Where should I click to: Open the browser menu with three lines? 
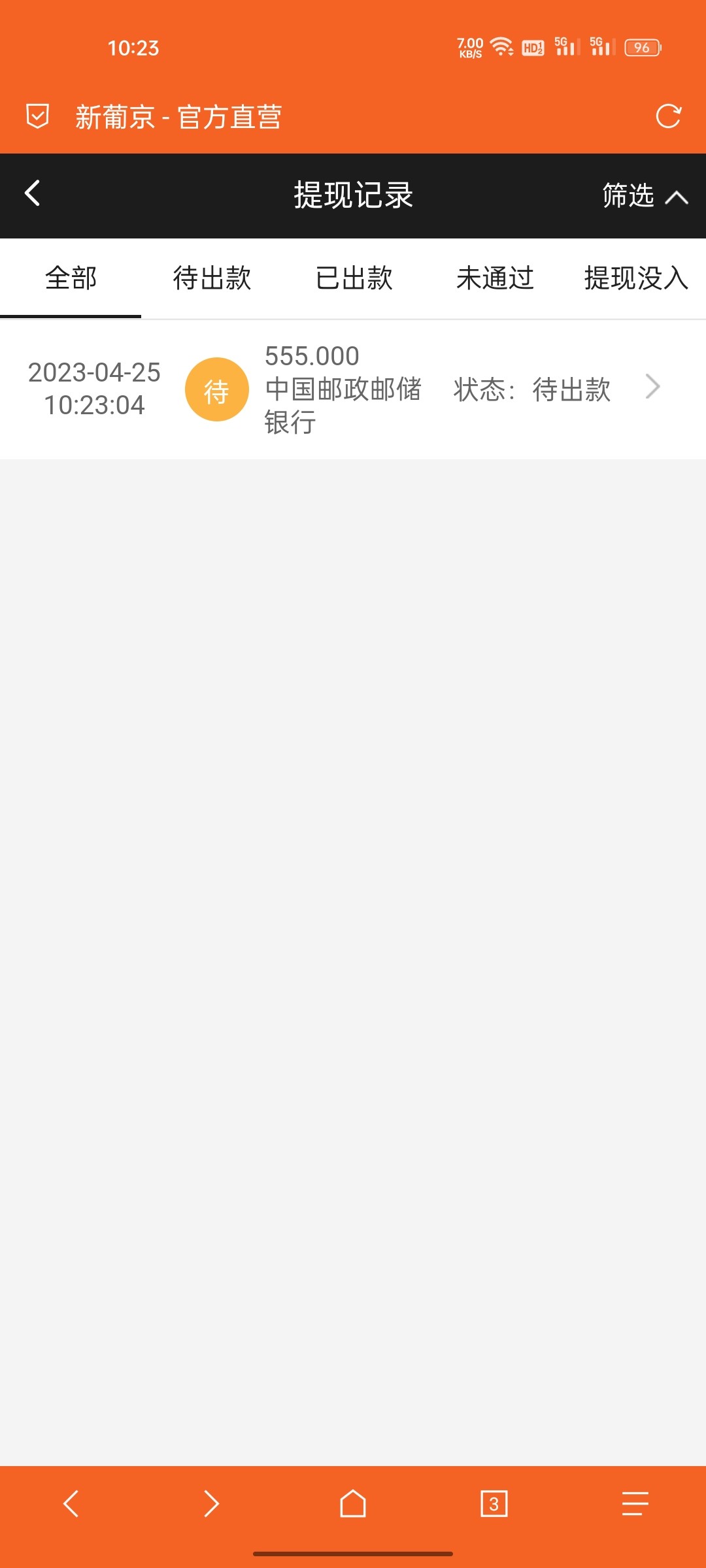[635, 1503]
